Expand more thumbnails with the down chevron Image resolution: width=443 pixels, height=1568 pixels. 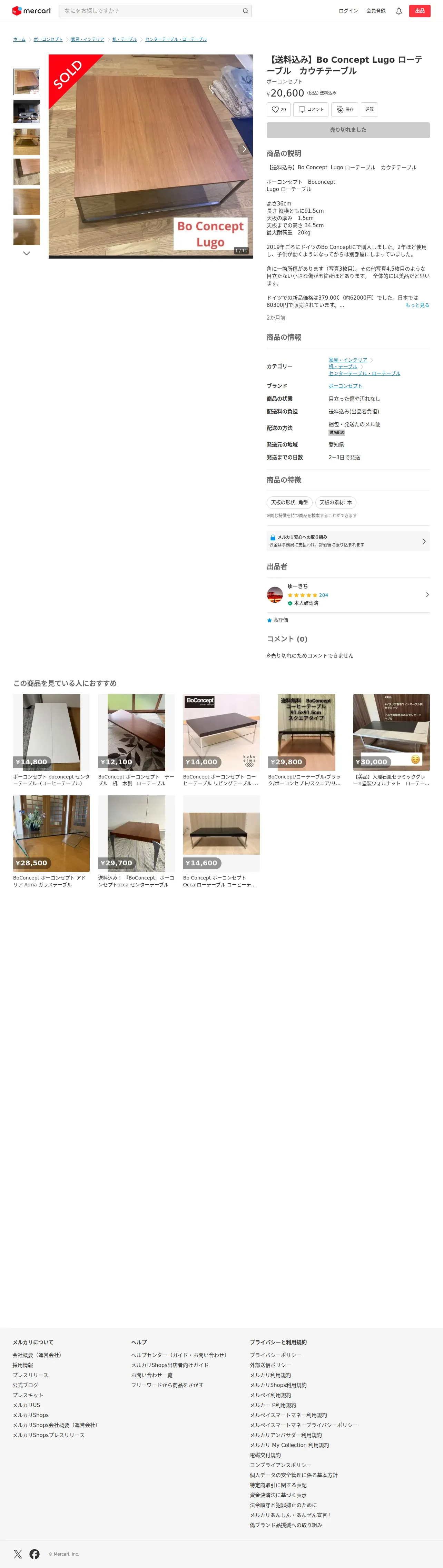tap(26, 253)
